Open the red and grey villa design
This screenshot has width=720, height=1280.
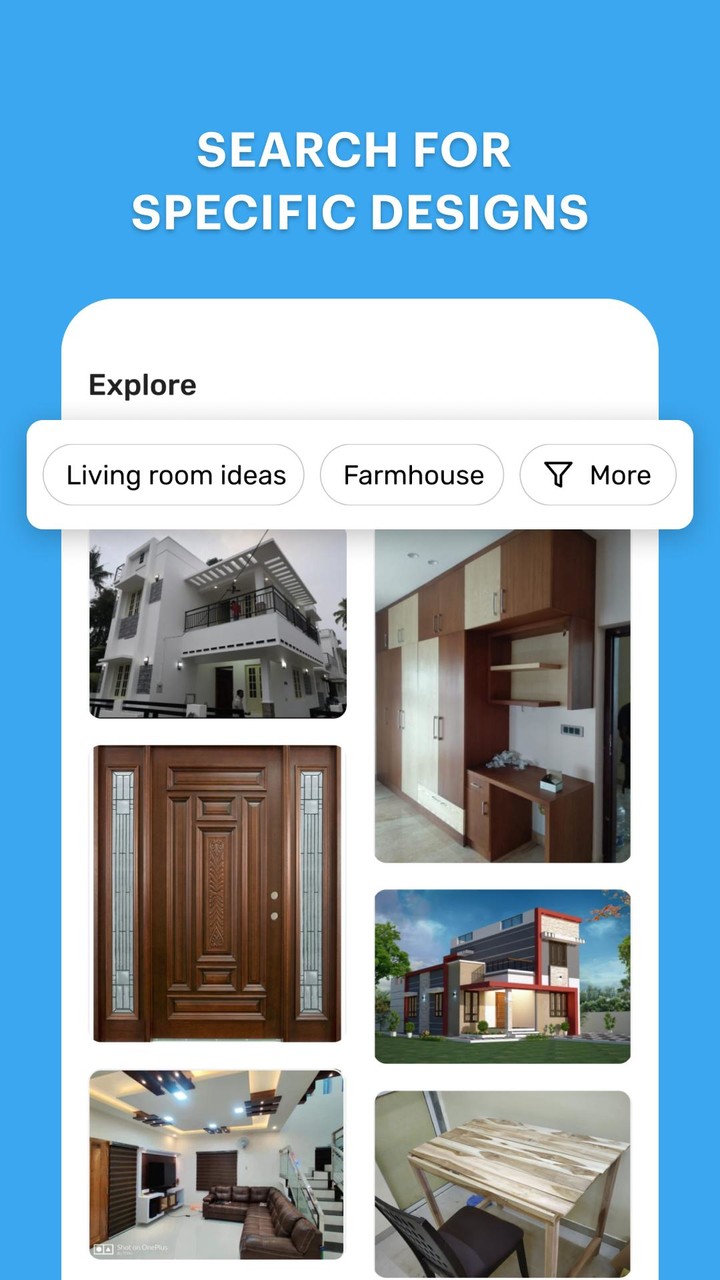503,975
